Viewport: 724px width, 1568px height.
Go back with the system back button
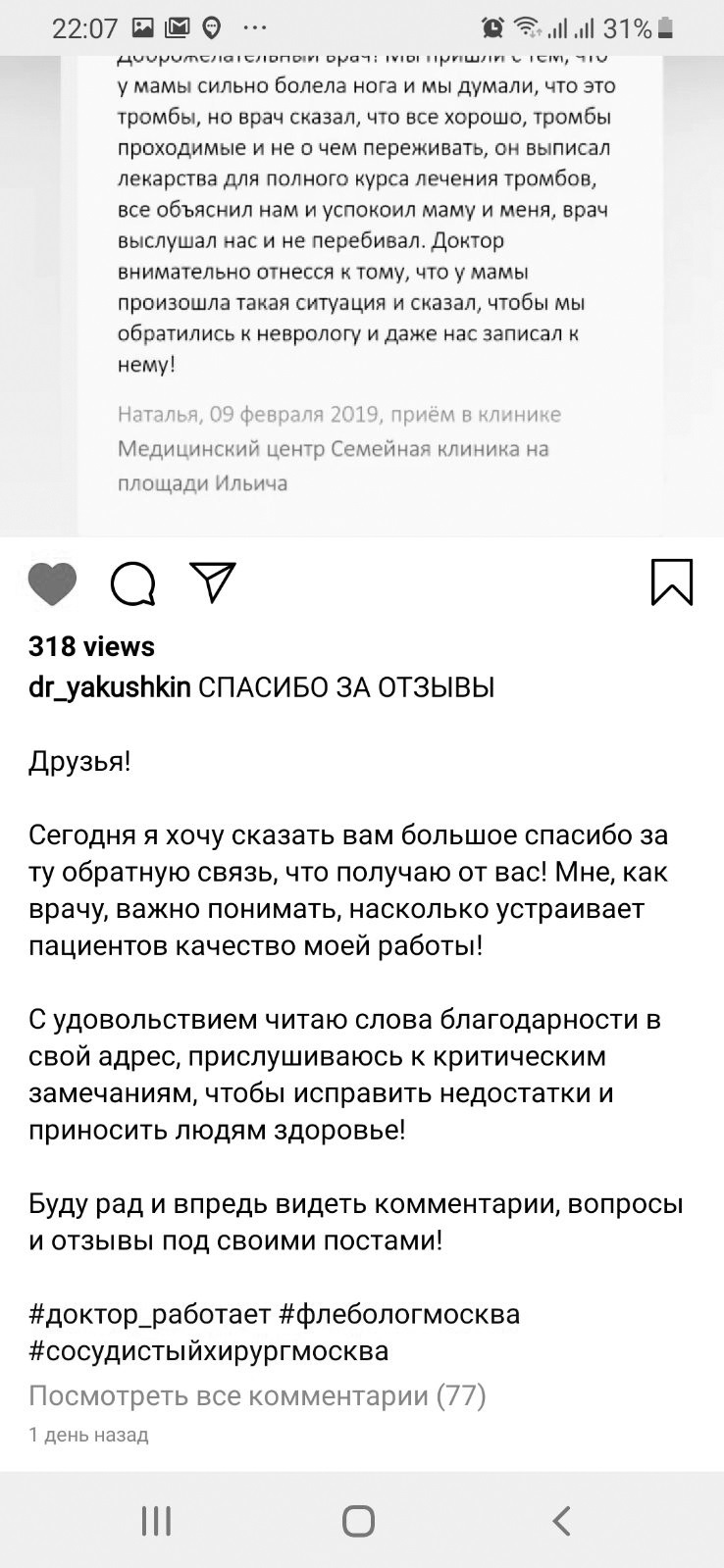tap(561, 1521)
